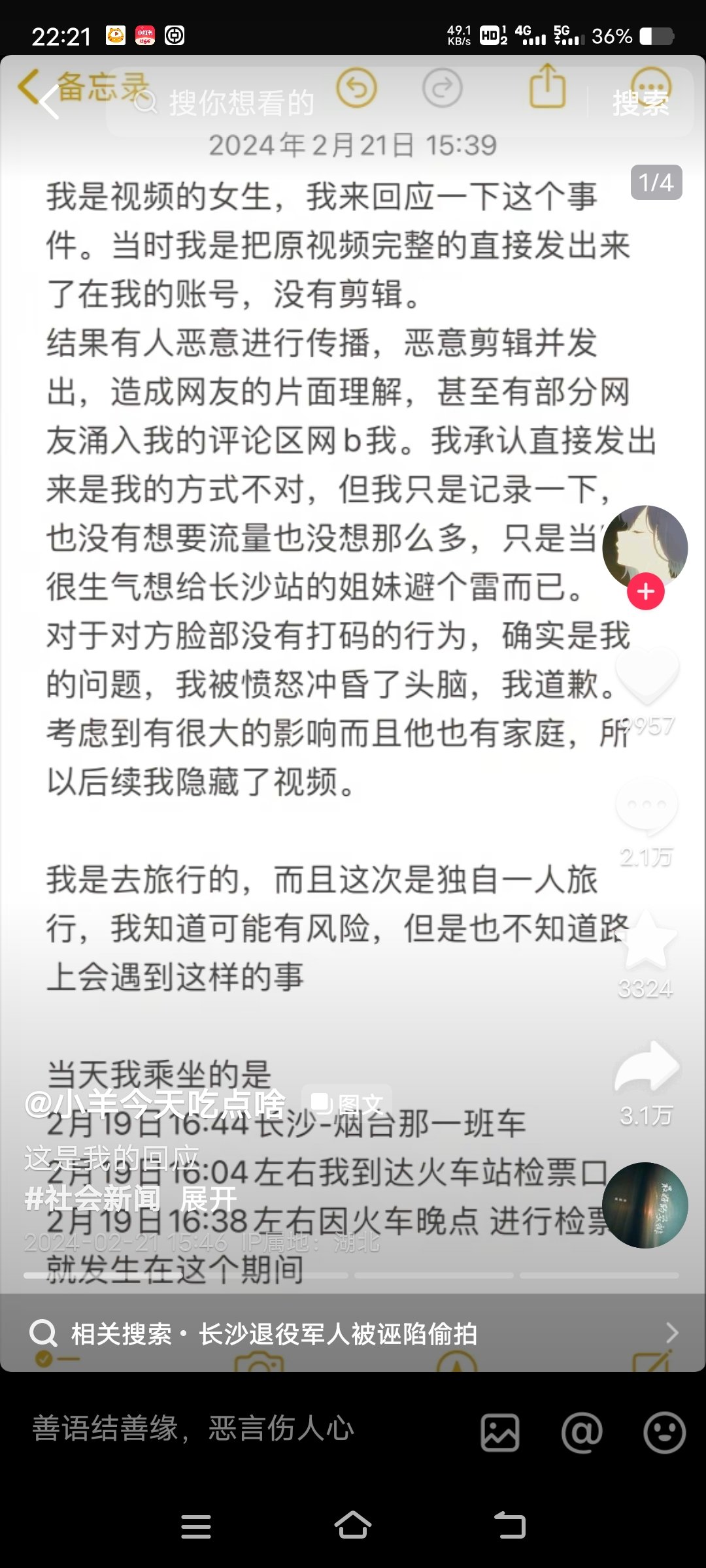The image size is (706, 1568).
Task: Attach an image to the comment
Action: pos(500,1432)
